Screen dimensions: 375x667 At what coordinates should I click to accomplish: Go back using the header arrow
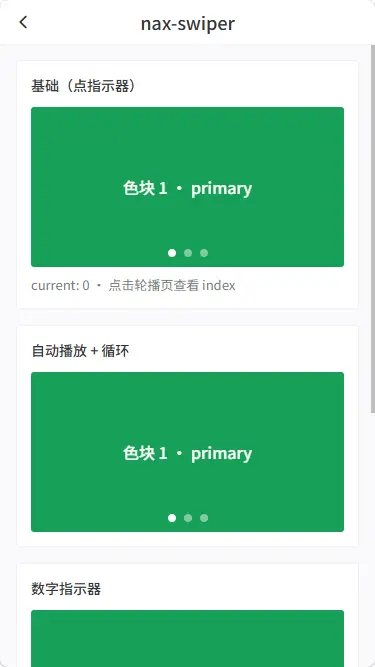point(23,22)
